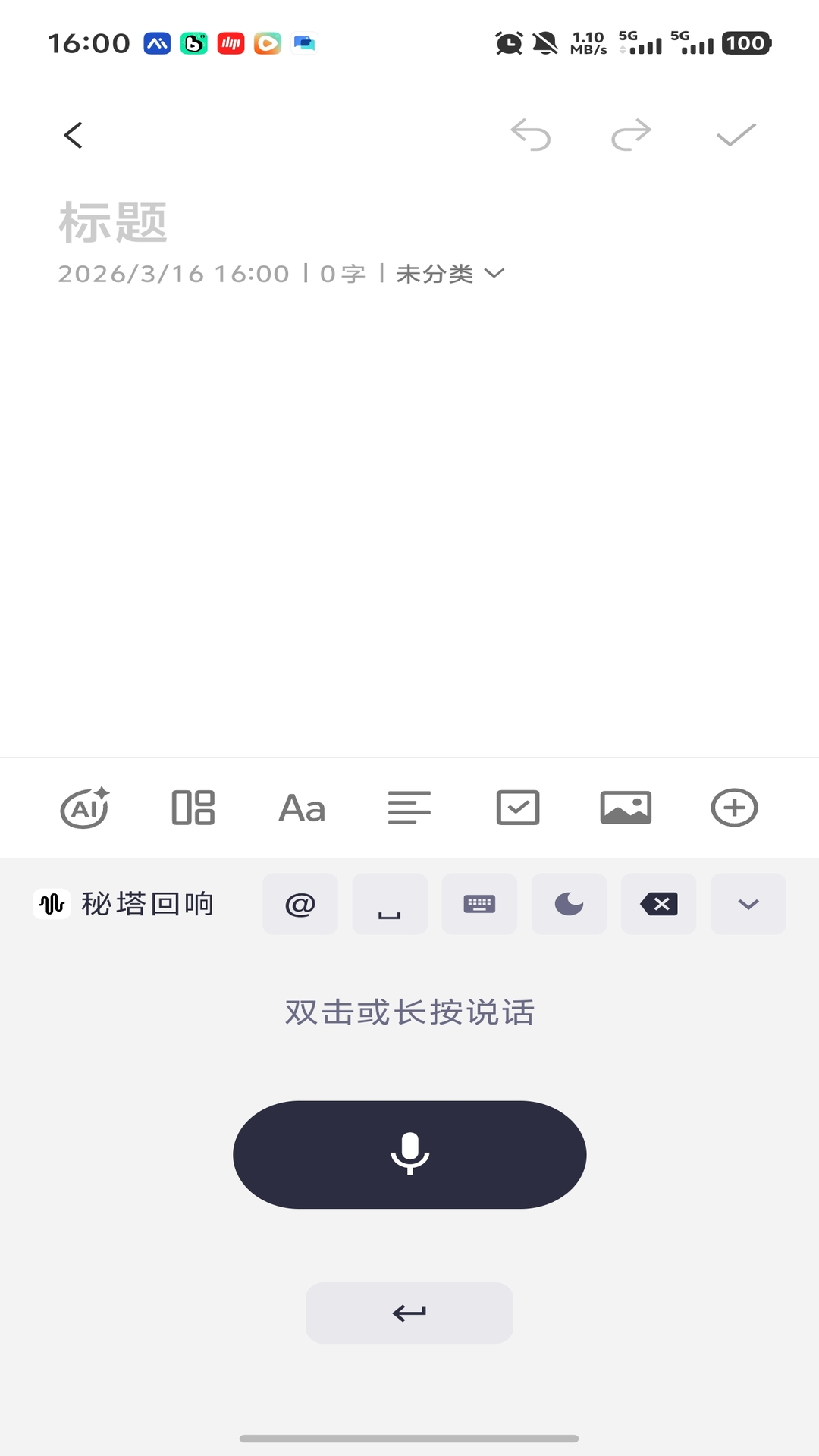Save the note with the checkmark
The image size is (819, 1456).
(733, 133)
